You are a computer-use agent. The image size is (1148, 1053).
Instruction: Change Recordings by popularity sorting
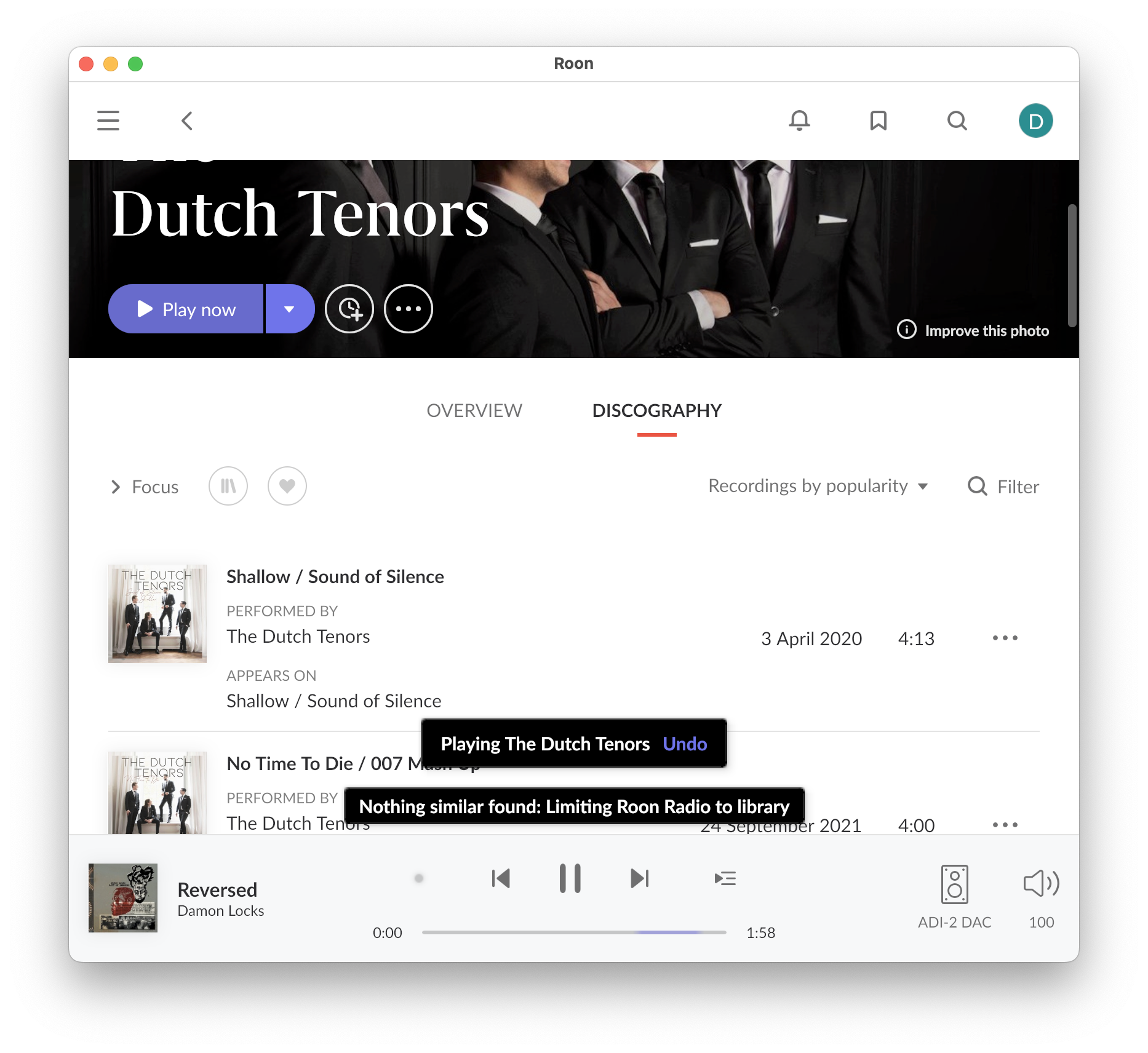818,486
